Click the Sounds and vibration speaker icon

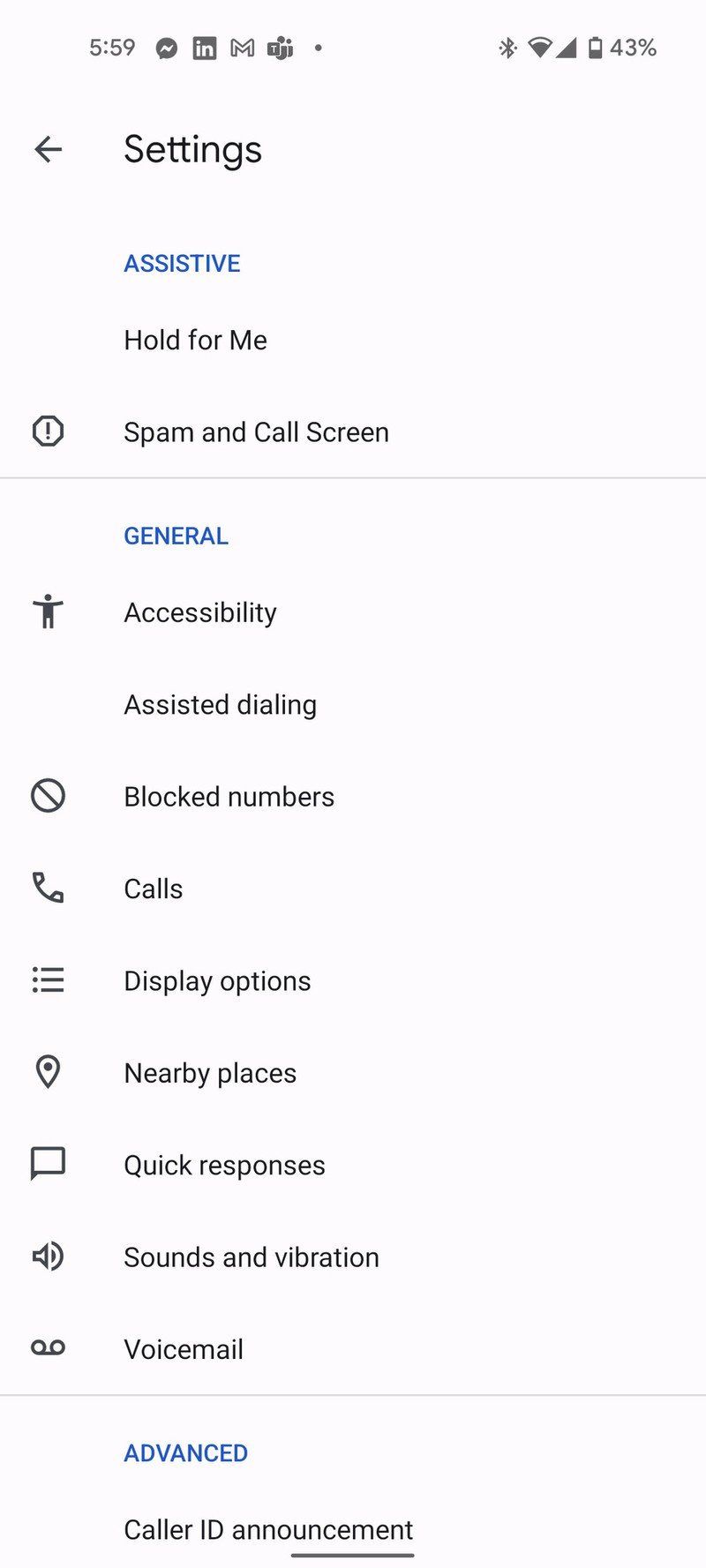(48, 1257)
